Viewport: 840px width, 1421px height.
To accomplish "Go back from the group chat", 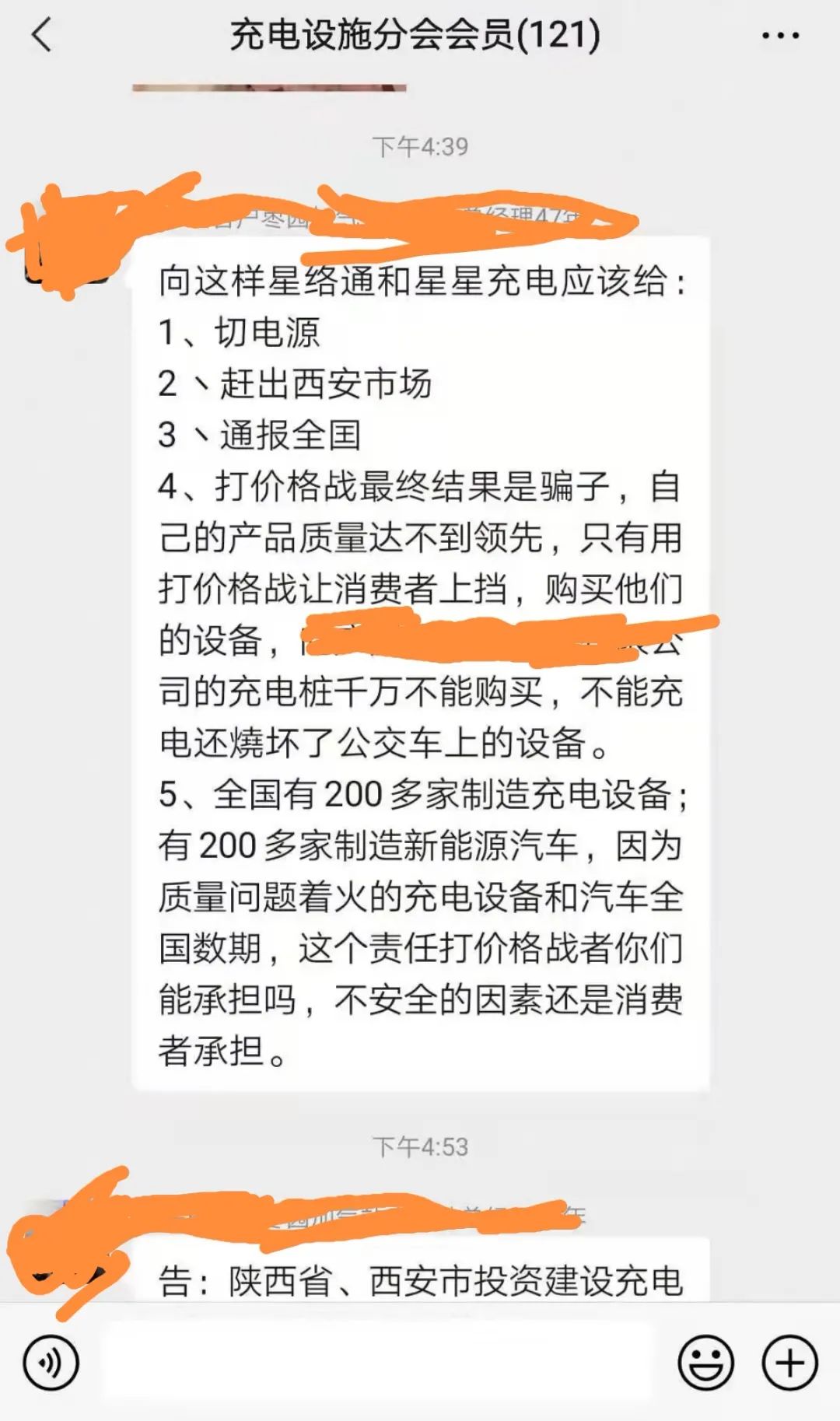I will coord(42,36).
